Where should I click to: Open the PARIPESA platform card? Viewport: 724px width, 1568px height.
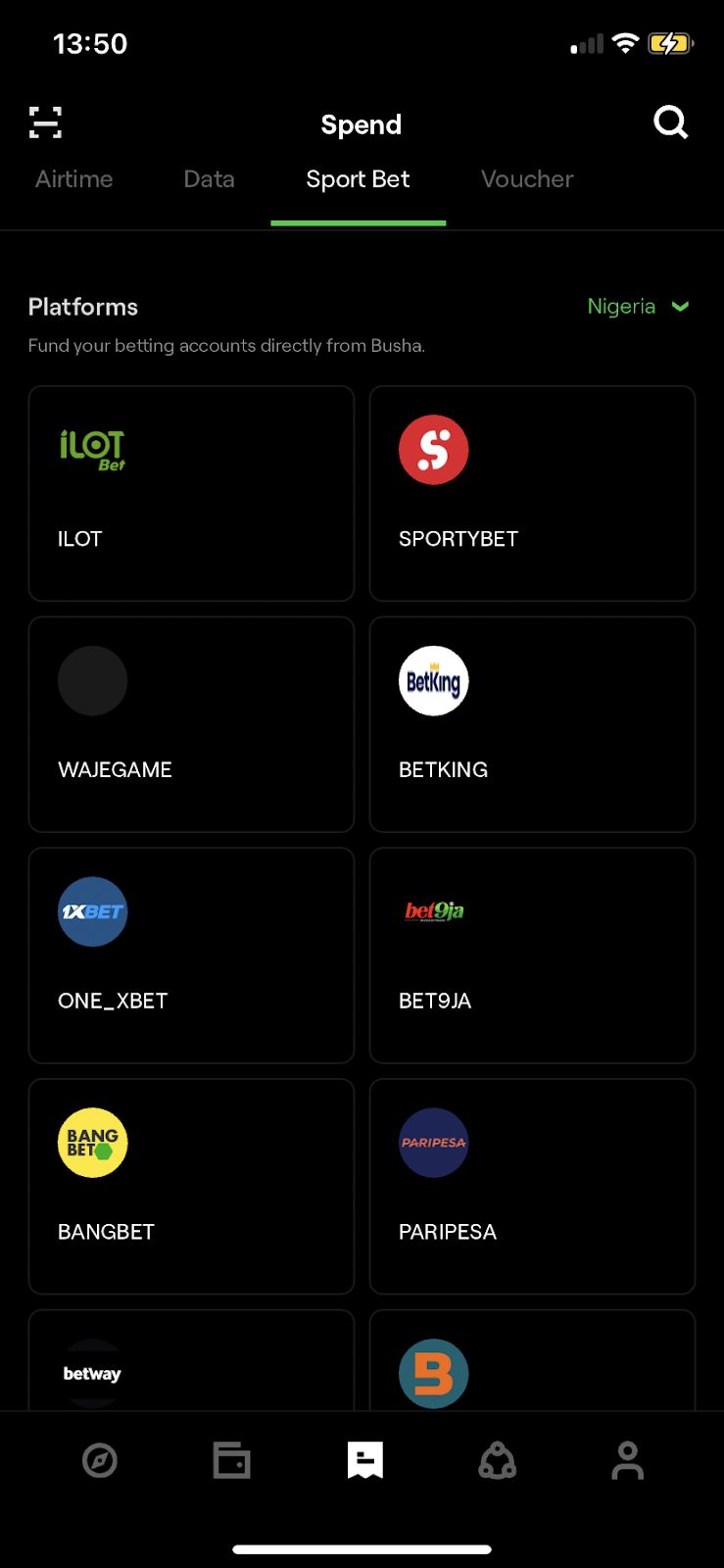pos(532,1187)
